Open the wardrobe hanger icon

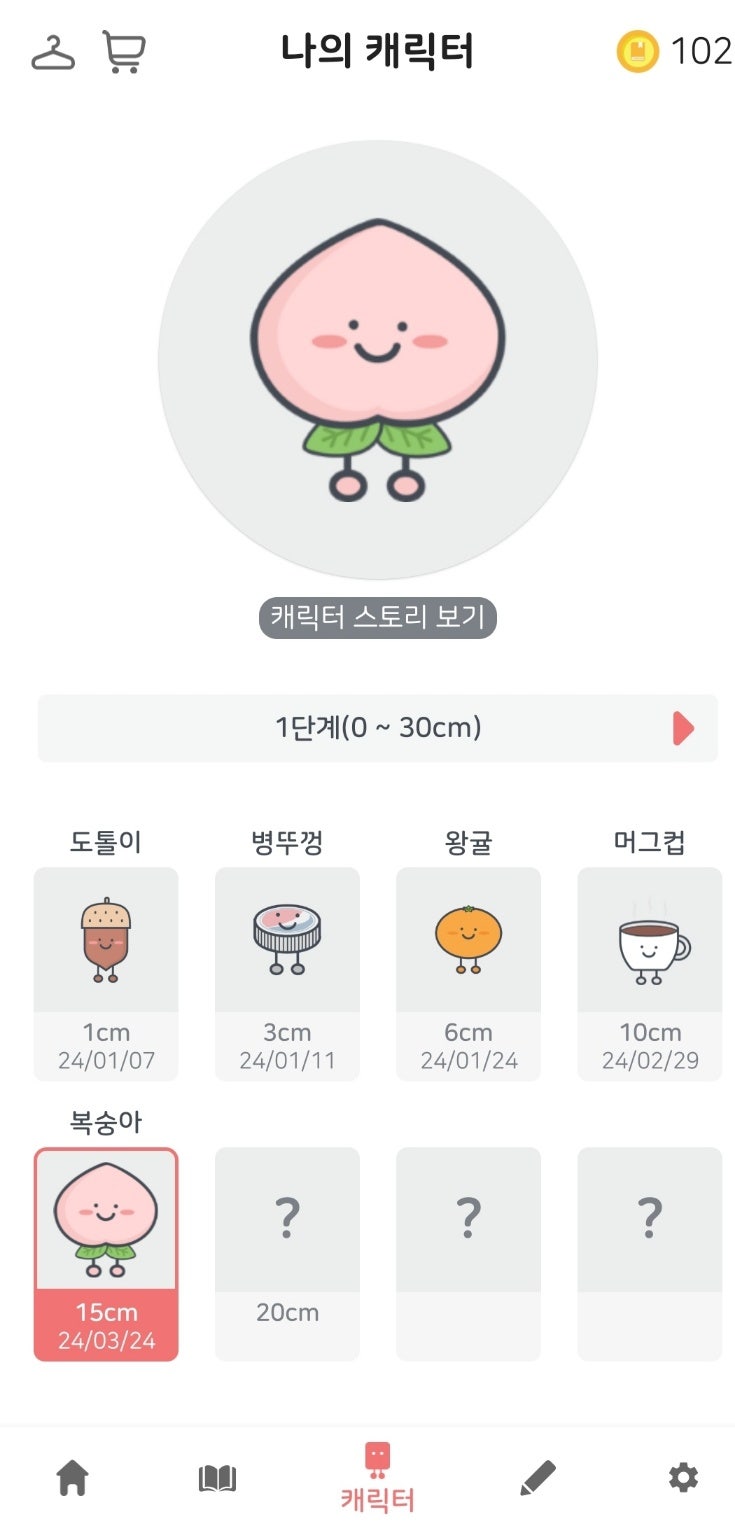[x=53, y=52]
